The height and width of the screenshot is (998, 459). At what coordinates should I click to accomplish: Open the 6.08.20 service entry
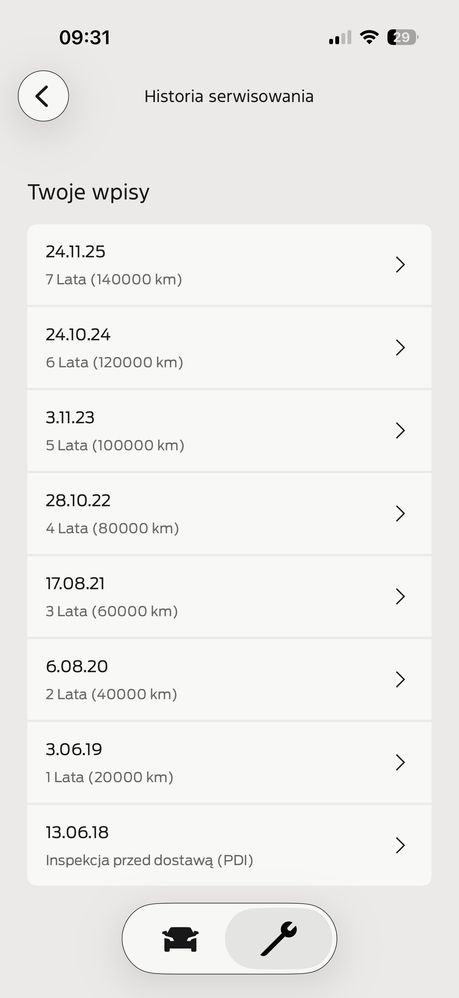tap(229, 680)
